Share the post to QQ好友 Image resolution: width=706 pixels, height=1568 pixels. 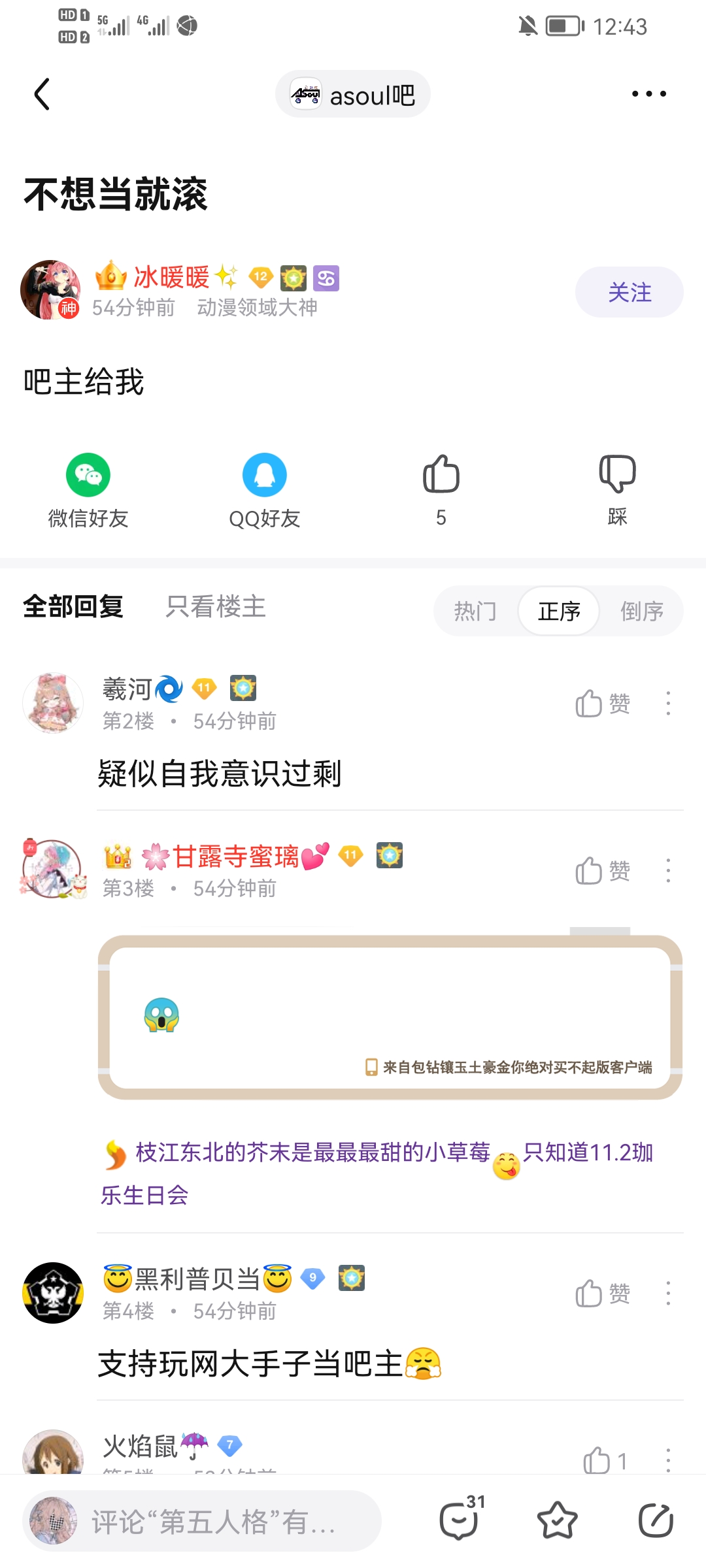pos(265,491)
